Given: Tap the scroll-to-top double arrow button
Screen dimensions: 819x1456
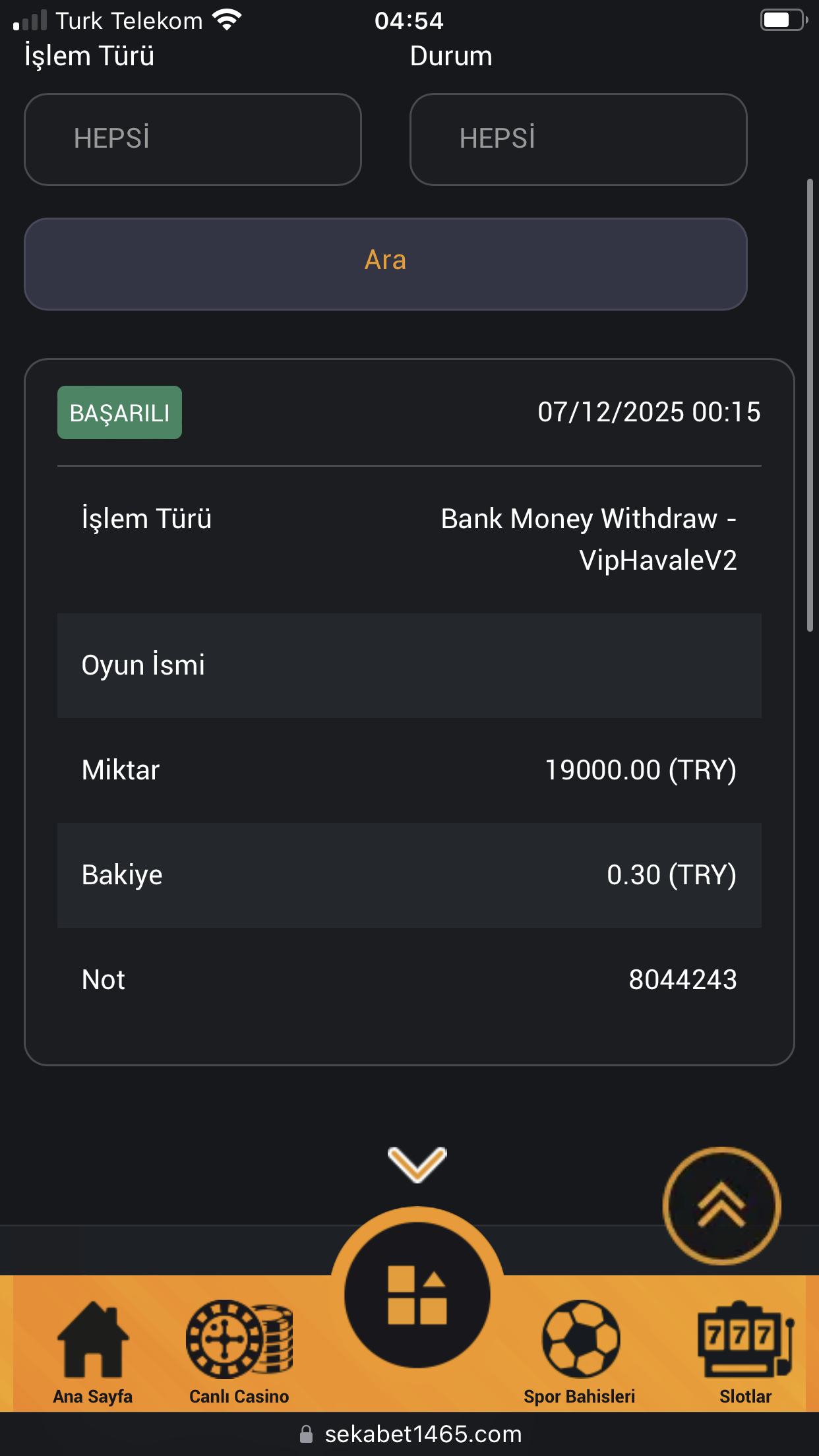Looking at the screenshot, I should 722,1205.
